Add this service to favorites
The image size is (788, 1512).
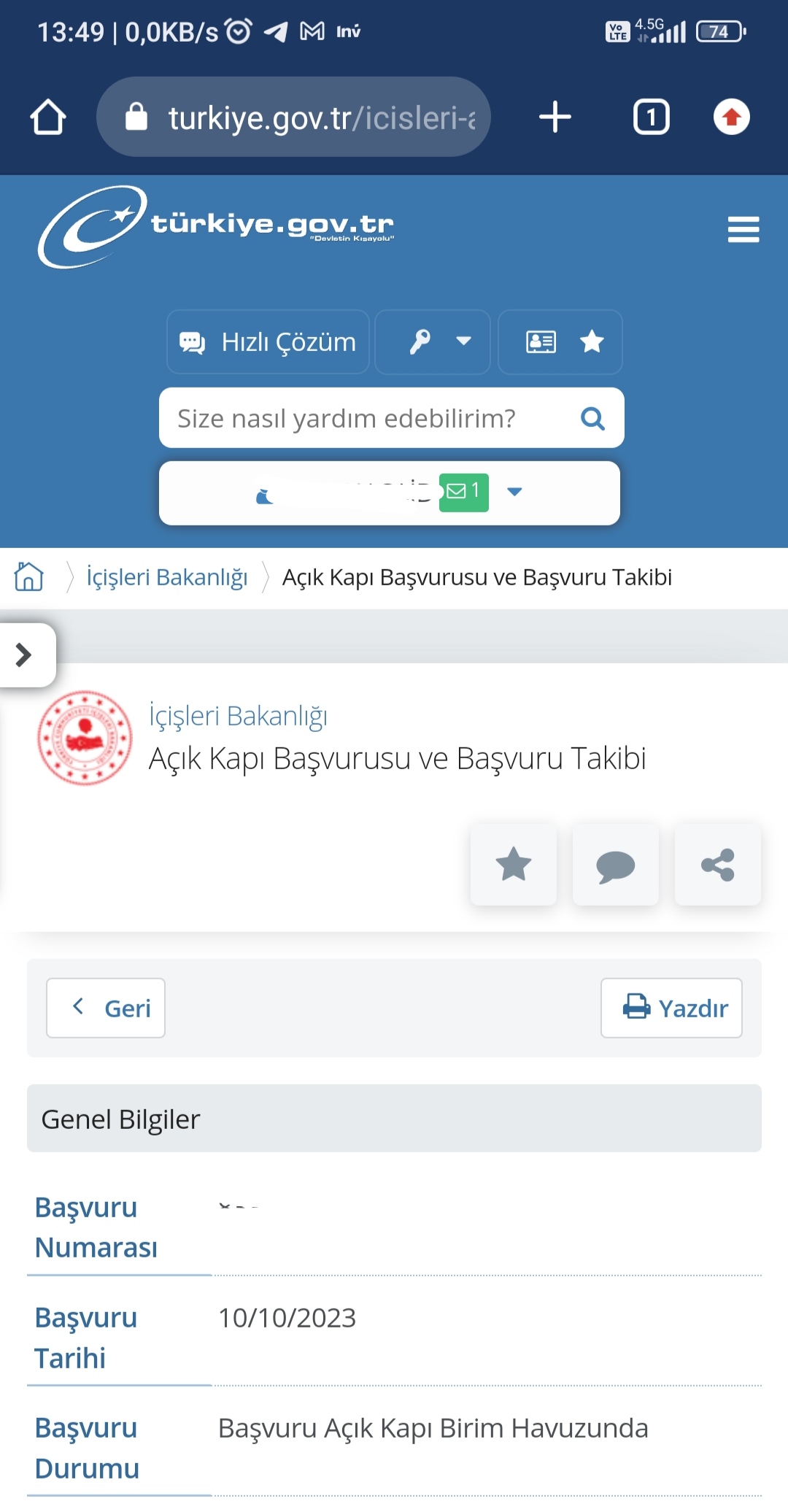(x=514, y=865)
